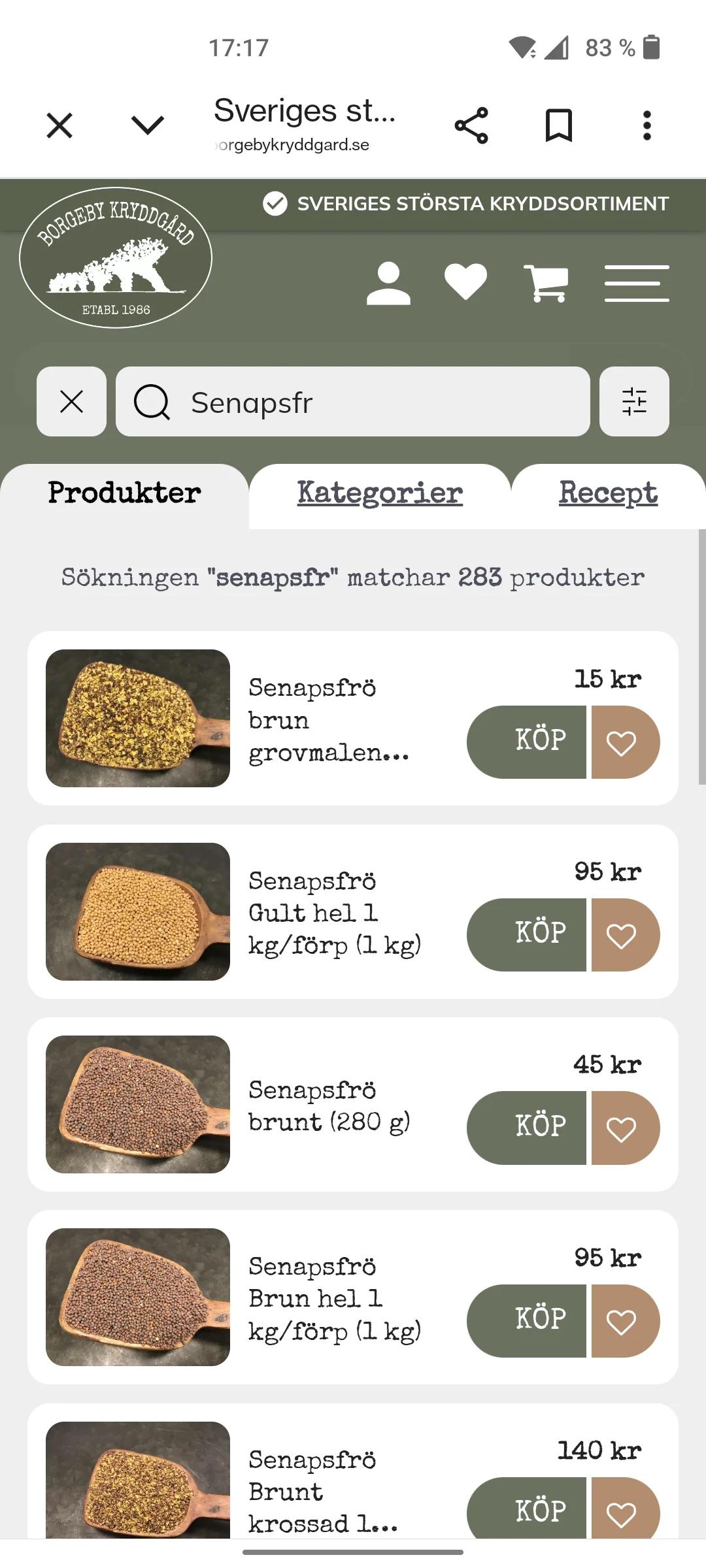
Task: Clear the search with the X button
Action: coord(71,401)
